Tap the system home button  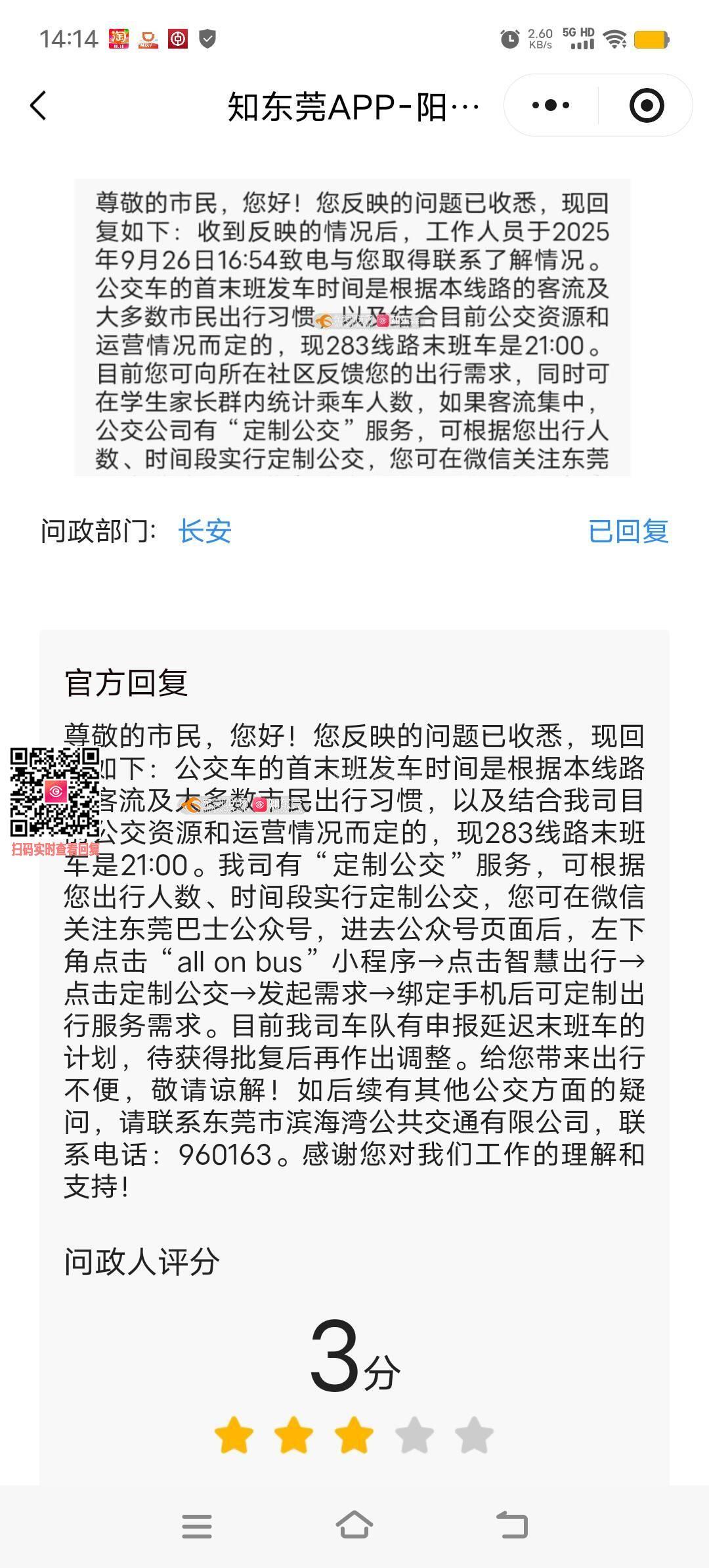pos(354,1526)
